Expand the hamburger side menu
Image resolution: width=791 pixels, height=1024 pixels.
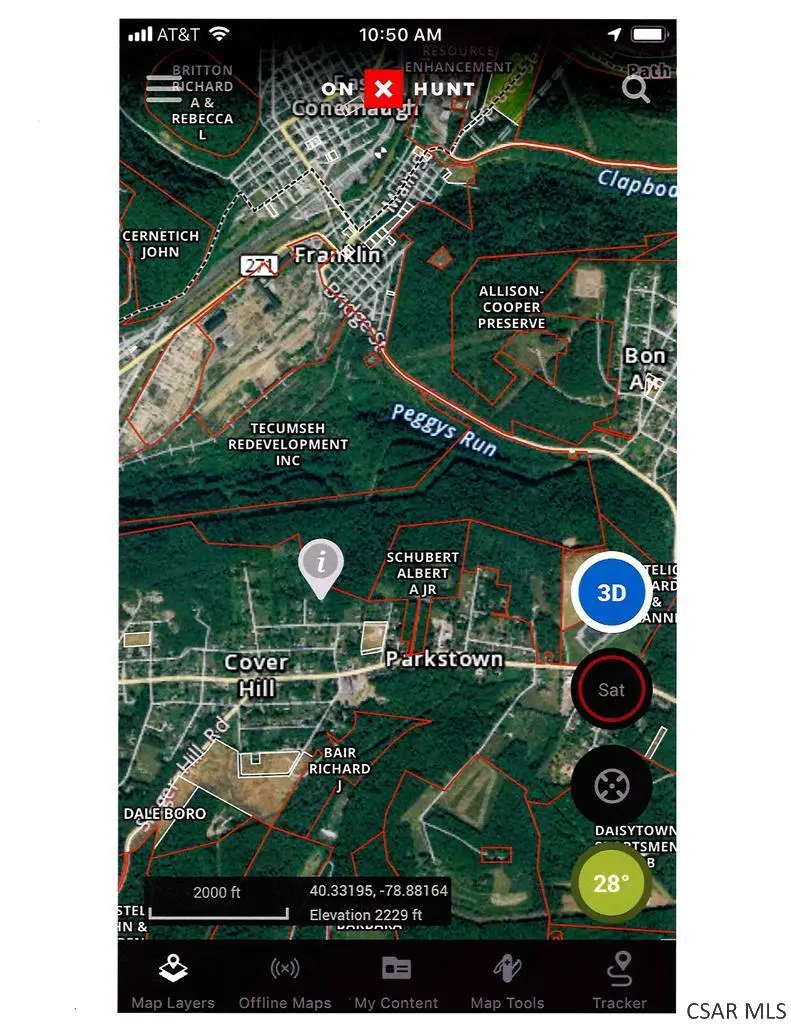pos(163,89)
